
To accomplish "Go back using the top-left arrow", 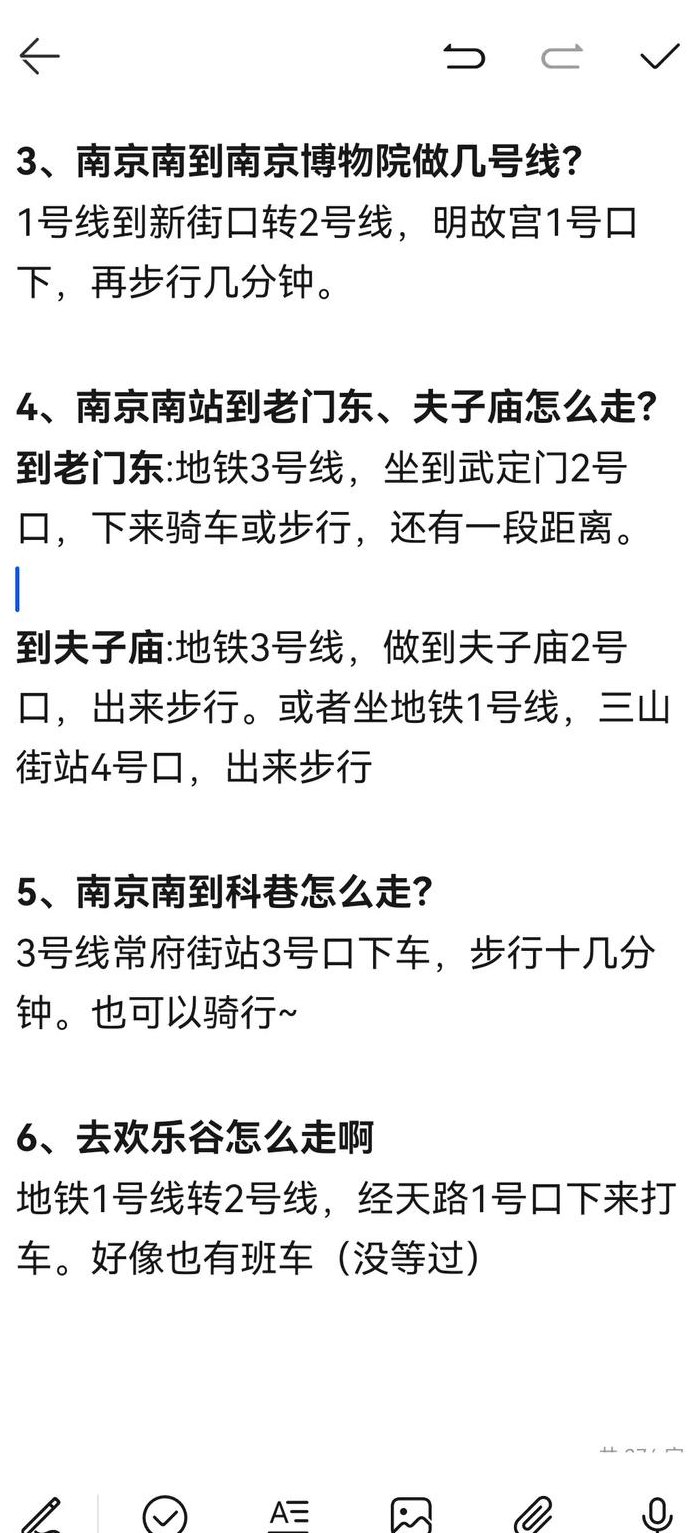I will pyautogui.click(x=40, y=57).
